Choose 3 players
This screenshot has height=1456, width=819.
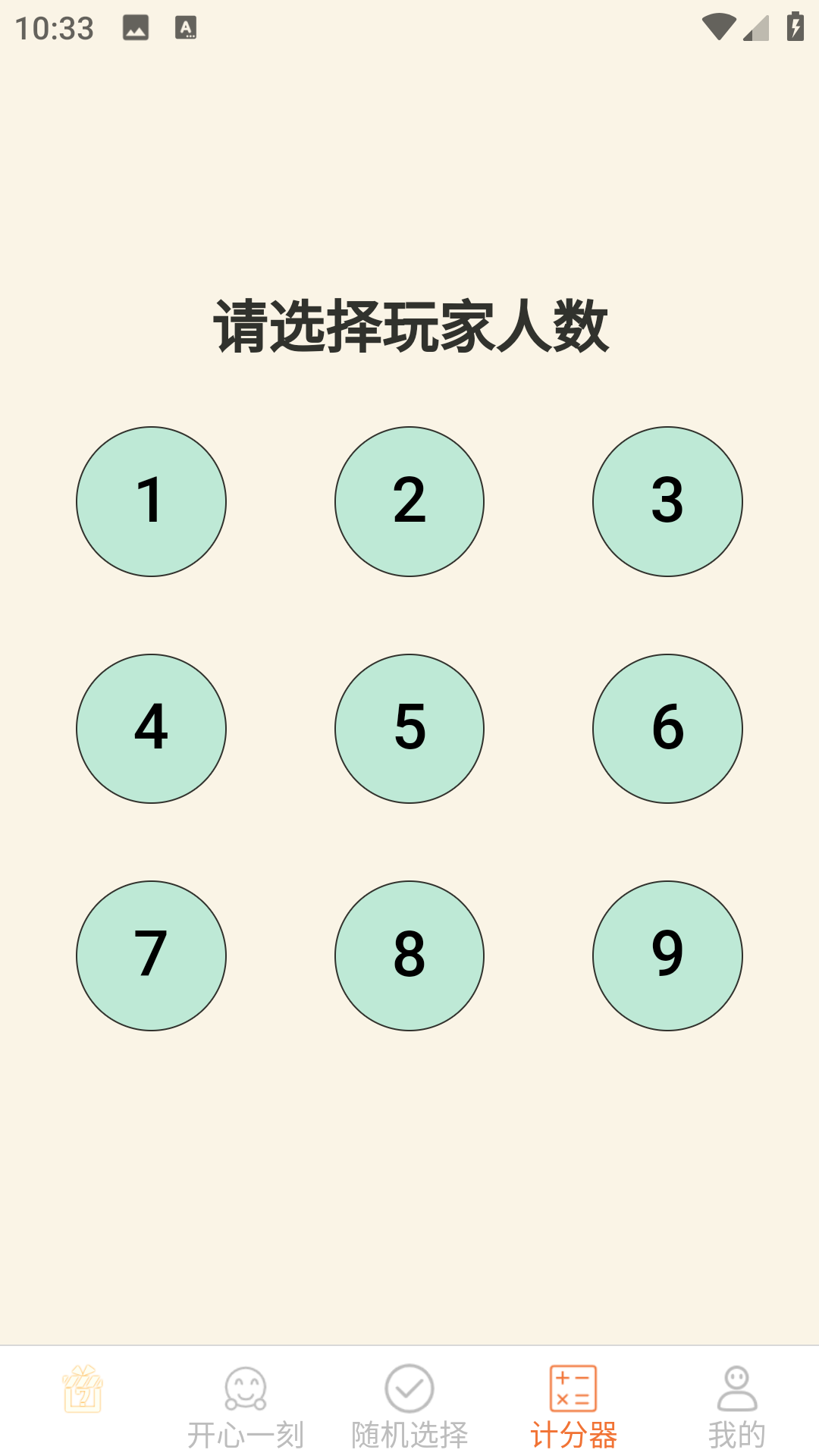pos(667,501)
